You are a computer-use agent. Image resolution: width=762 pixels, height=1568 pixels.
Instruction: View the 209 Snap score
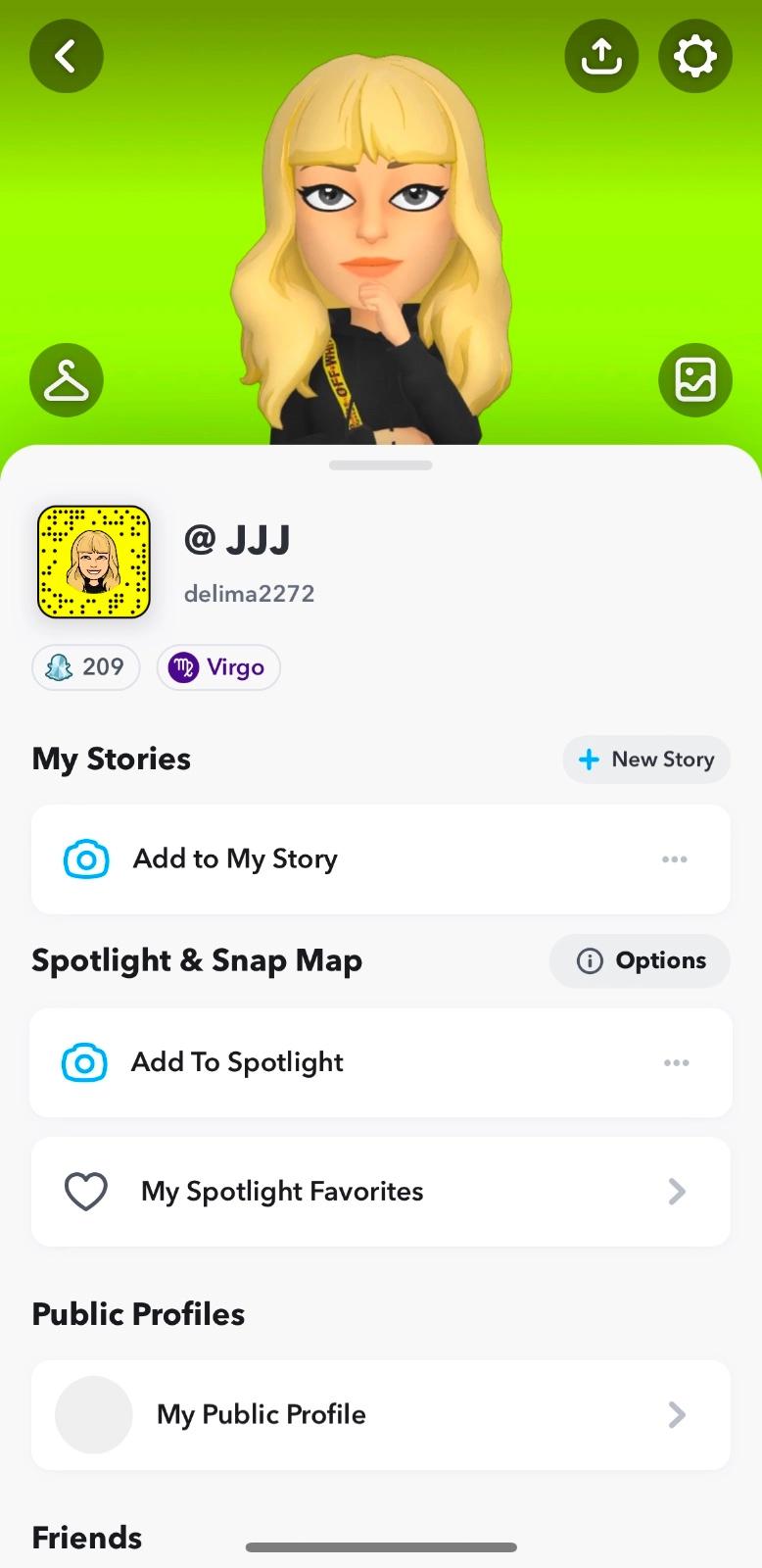[86, 667]
